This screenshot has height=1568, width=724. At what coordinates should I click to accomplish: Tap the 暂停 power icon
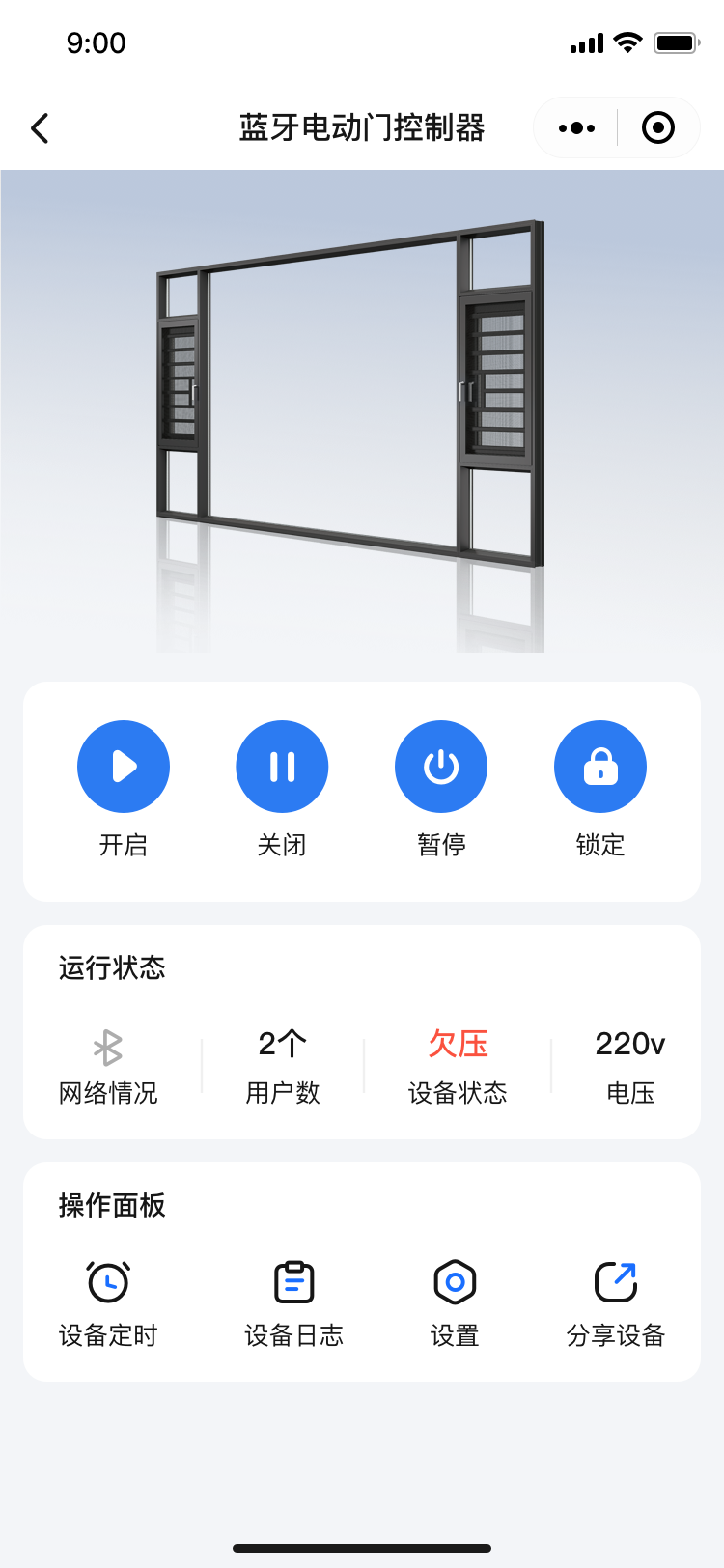click(441, 766)
